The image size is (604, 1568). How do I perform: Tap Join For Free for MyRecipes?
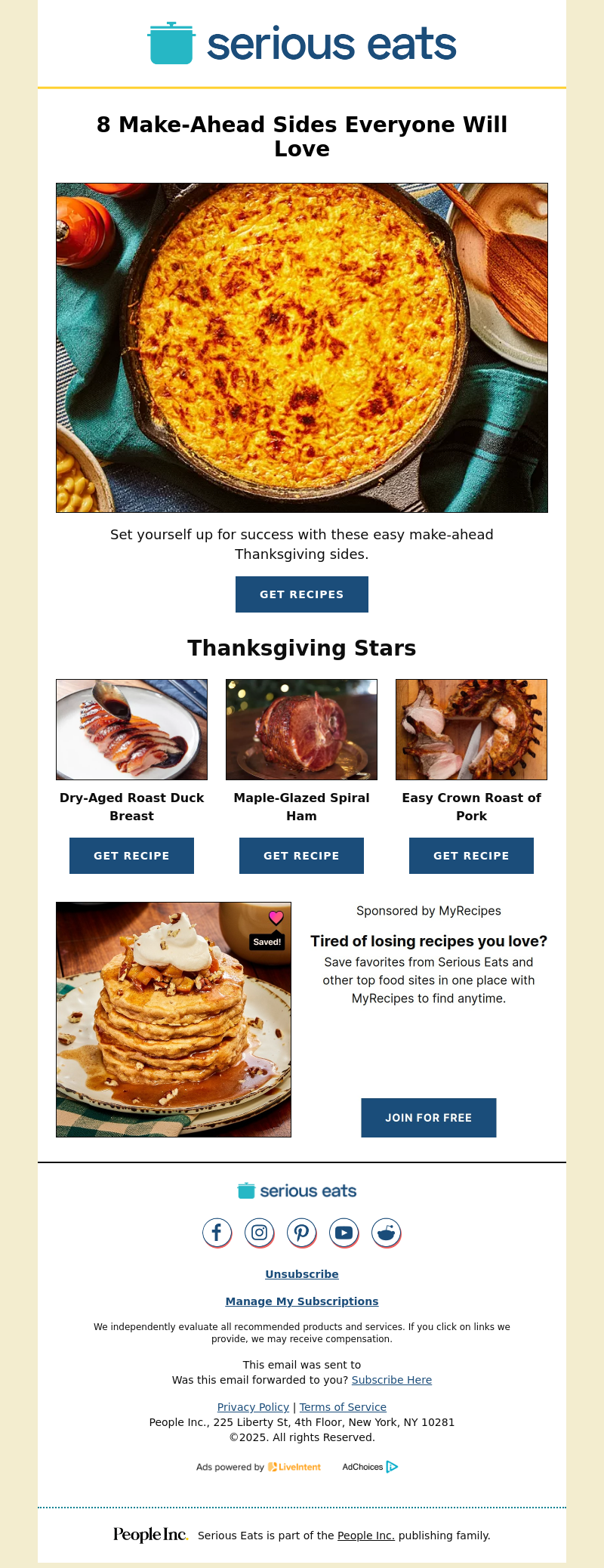428,1118
